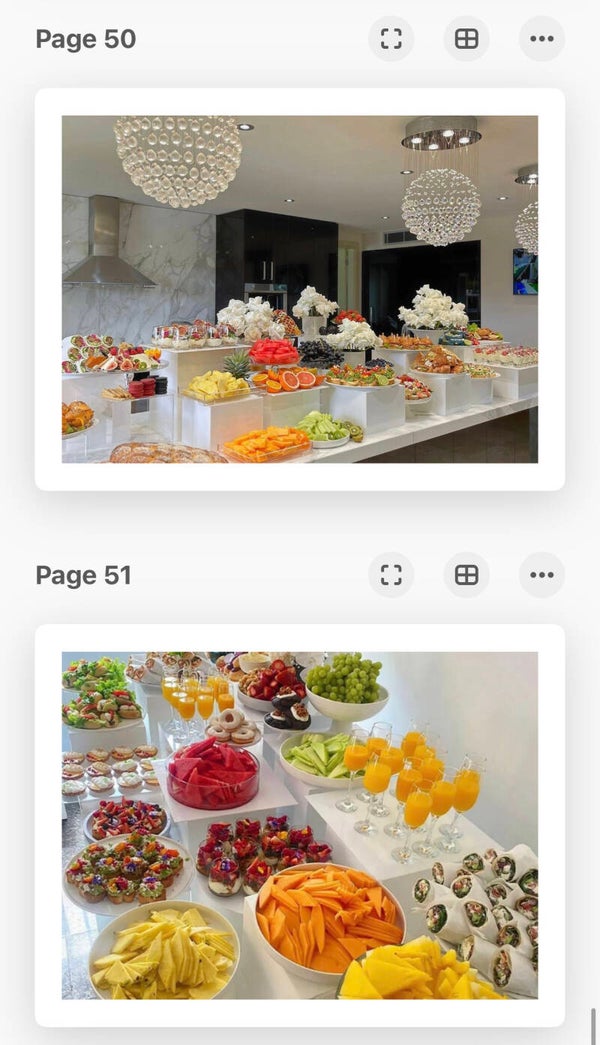Open the Page 51 fruit platter image
600x1045 pixels.
click(x=300, y=825)
